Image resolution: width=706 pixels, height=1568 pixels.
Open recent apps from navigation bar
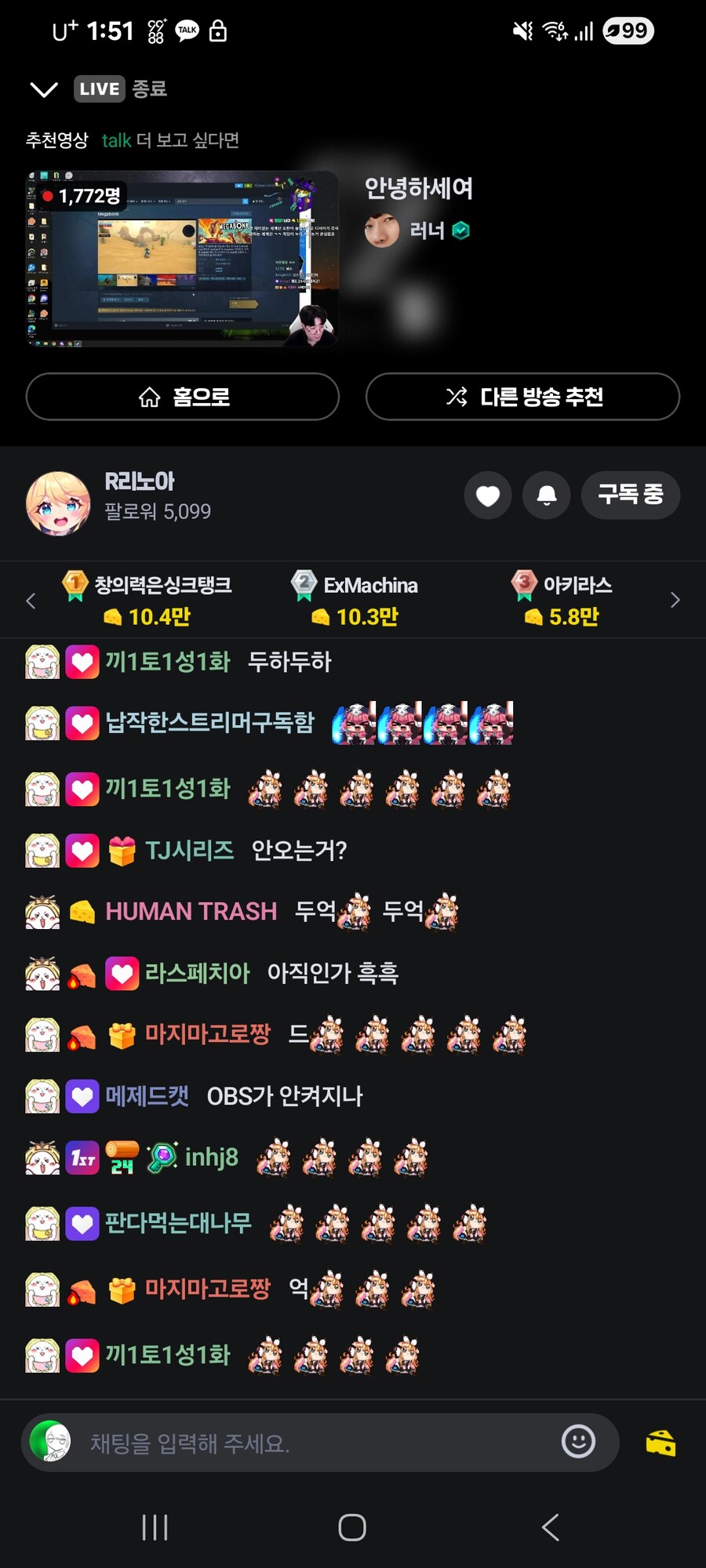155,1527
